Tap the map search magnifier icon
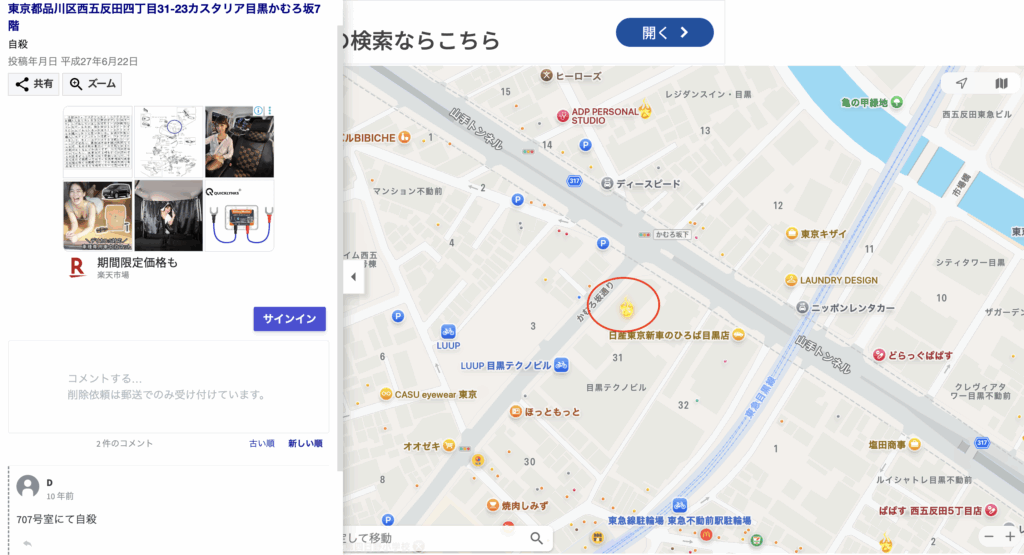The width and height of the screenshot is (1024, 555). click(x=537, y=539)
